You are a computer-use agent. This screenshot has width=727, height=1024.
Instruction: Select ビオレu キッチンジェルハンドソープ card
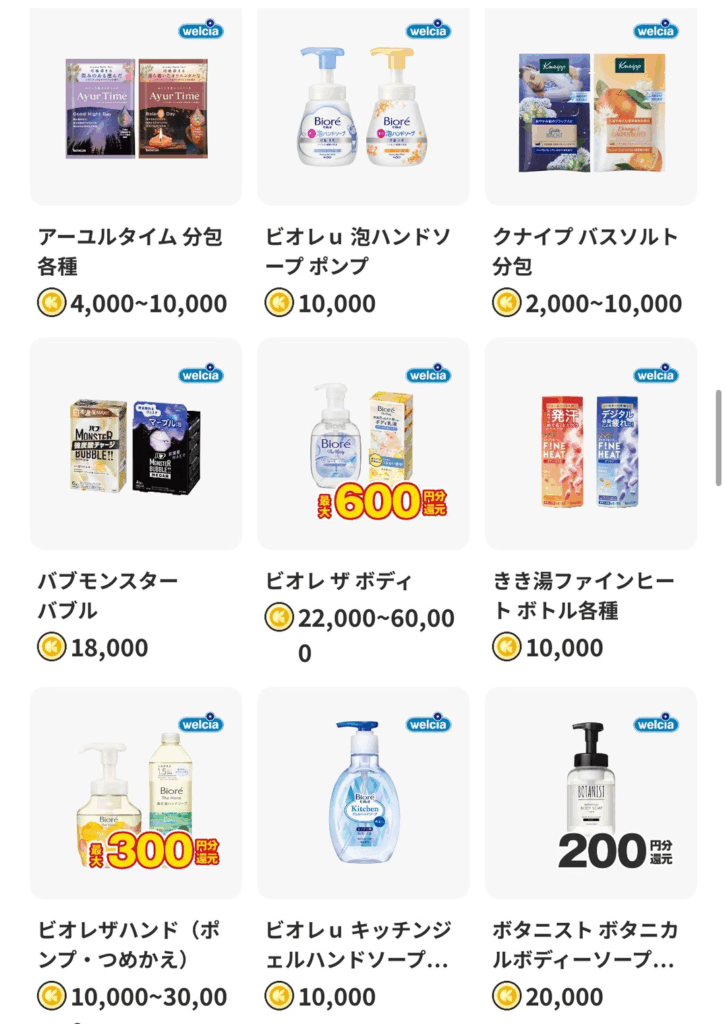[x=363, y=792]
